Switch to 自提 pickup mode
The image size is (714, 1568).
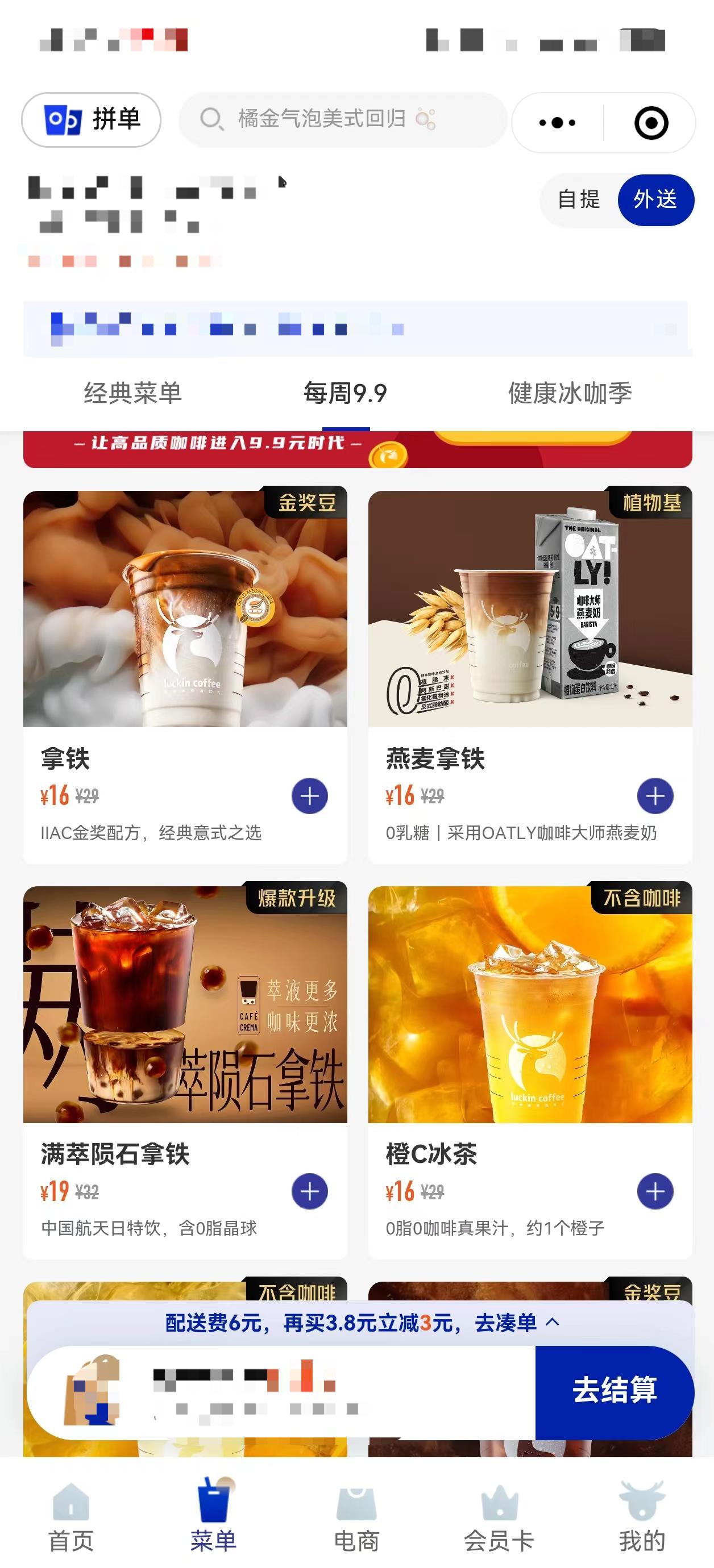coord(579,199)
